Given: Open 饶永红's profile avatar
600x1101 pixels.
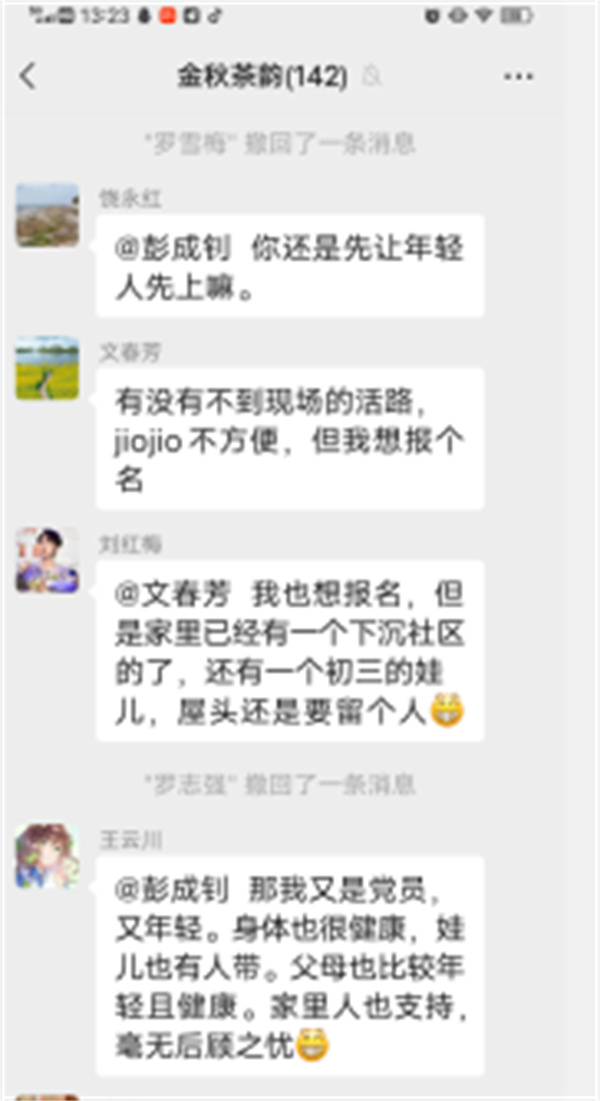Looking at the screenshot, I should point(47,215).
